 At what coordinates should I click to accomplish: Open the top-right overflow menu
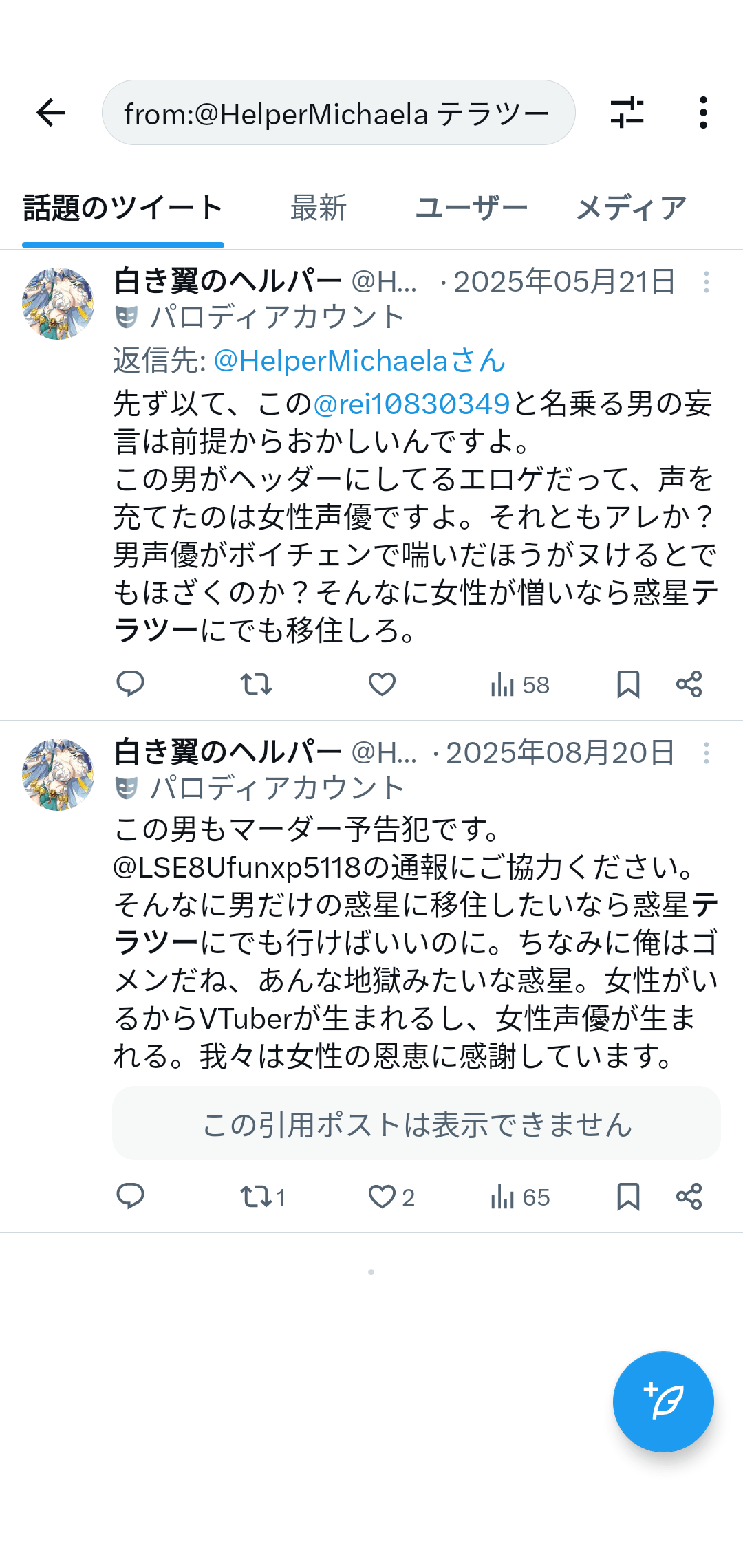point(702,113)
